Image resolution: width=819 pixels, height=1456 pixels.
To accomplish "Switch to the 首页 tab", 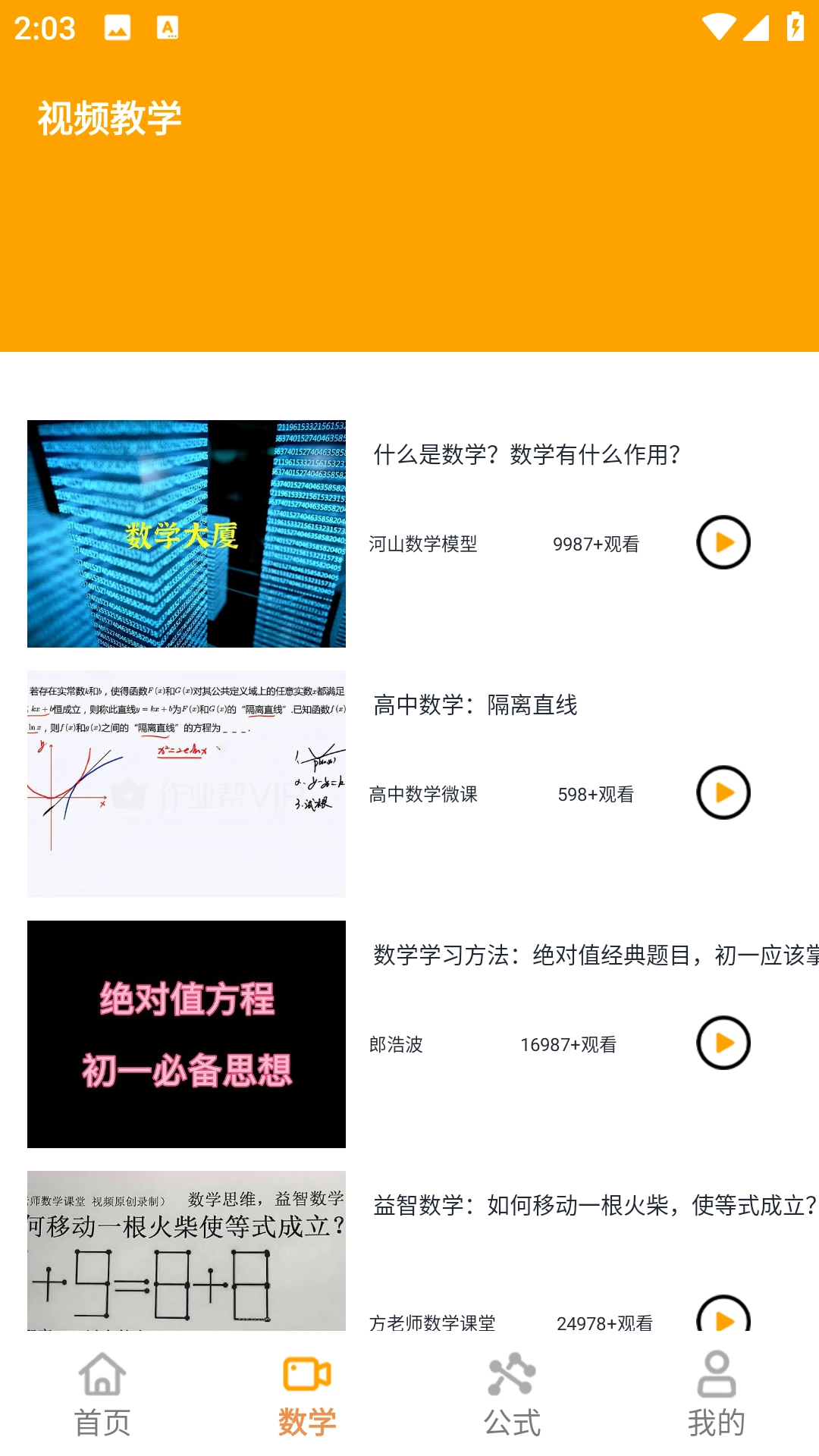I will point(102,1394).
